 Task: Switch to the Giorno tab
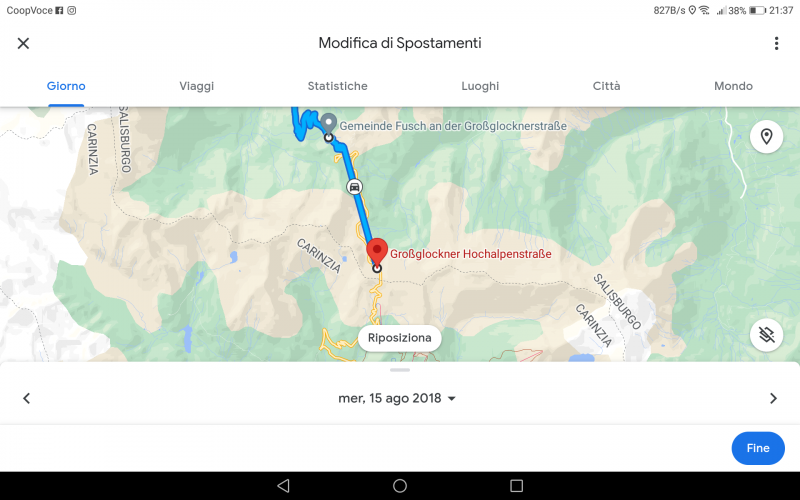tap(66, 86)
